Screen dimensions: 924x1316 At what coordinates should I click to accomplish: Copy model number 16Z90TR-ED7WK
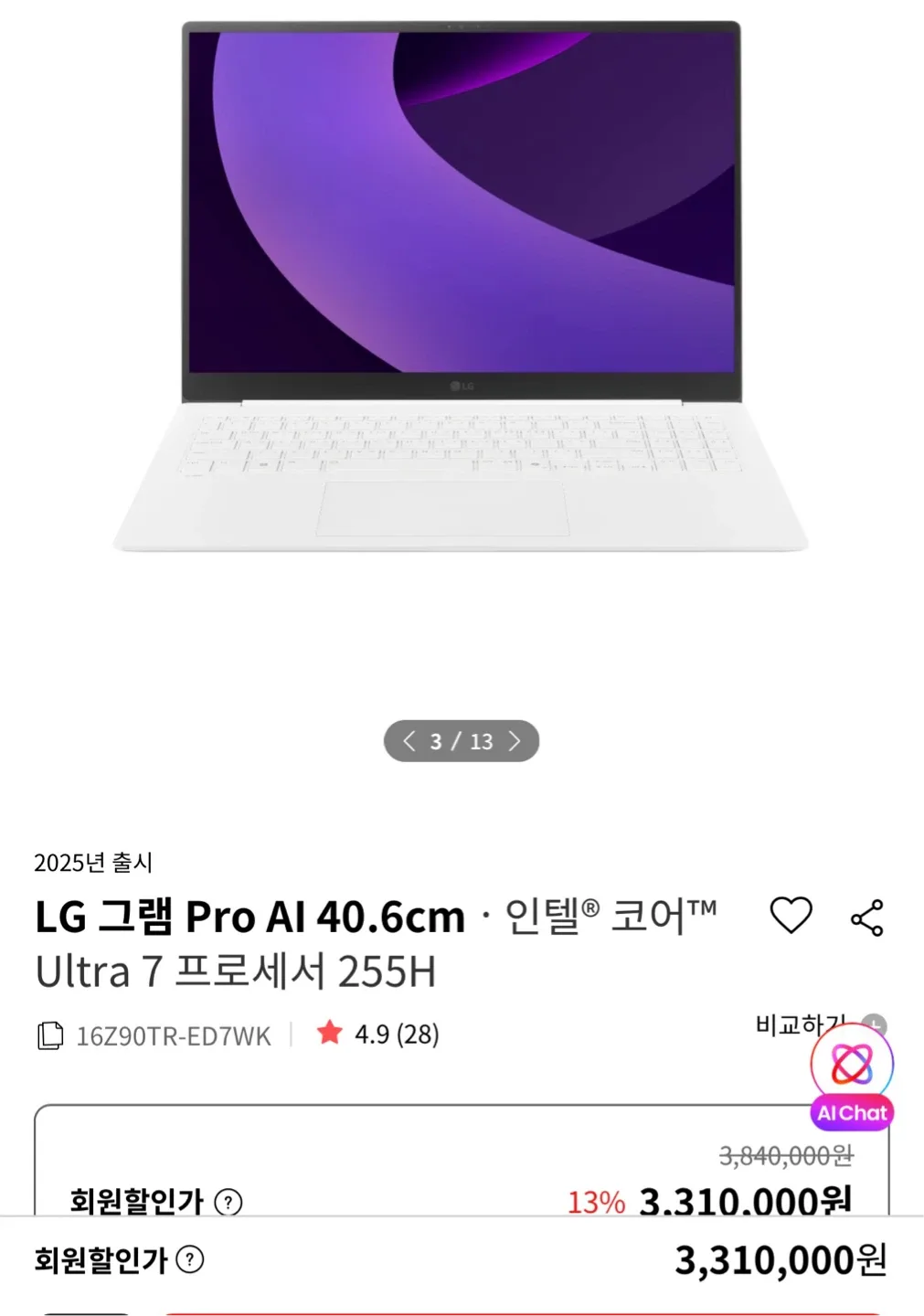pos(50,1035)
